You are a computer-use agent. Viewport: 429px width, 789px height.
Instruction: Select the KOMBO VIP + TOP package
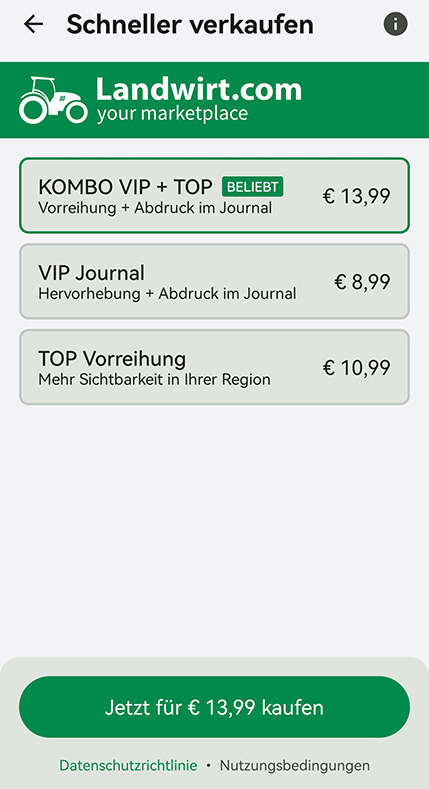(214, 195)
